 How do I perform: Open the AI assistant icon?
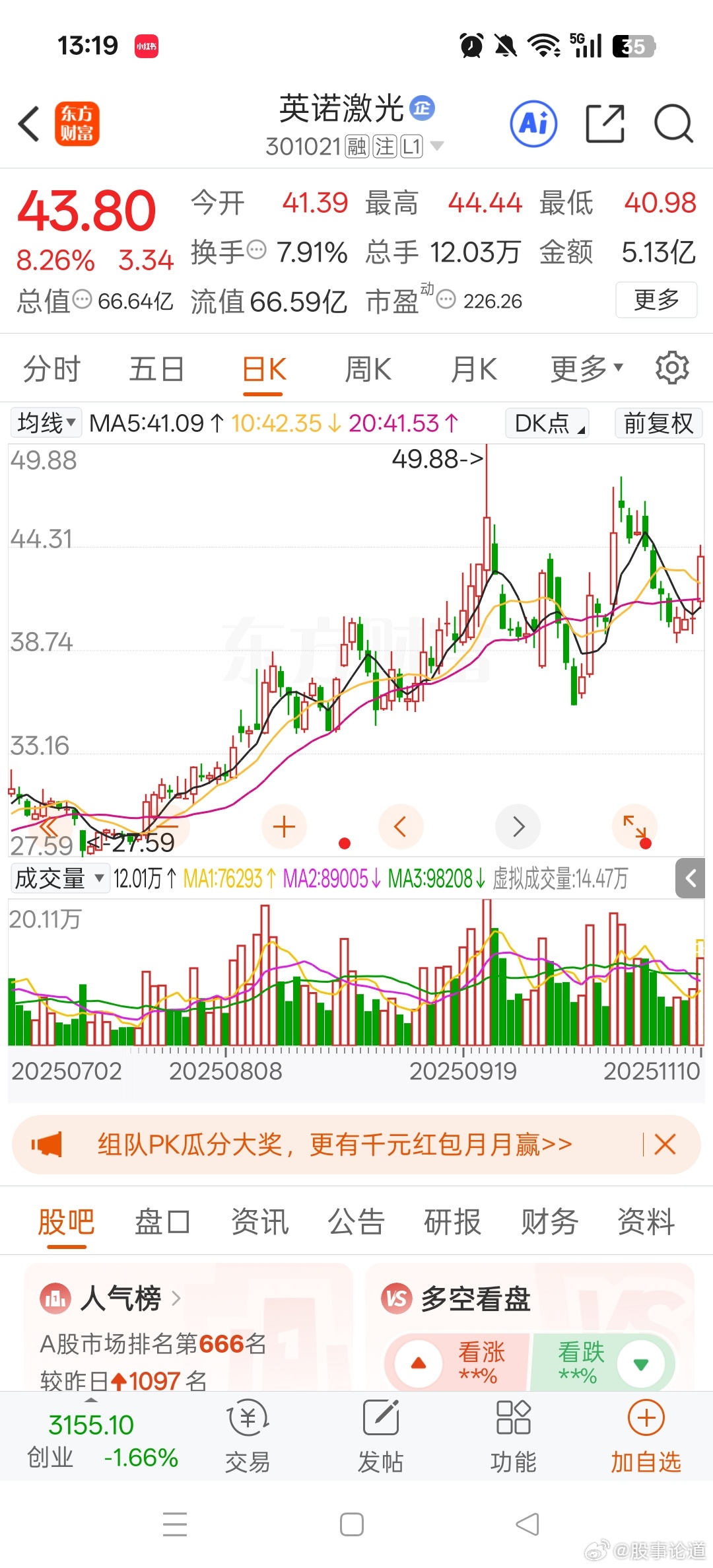pyautogui.click(x=533, y=124)
